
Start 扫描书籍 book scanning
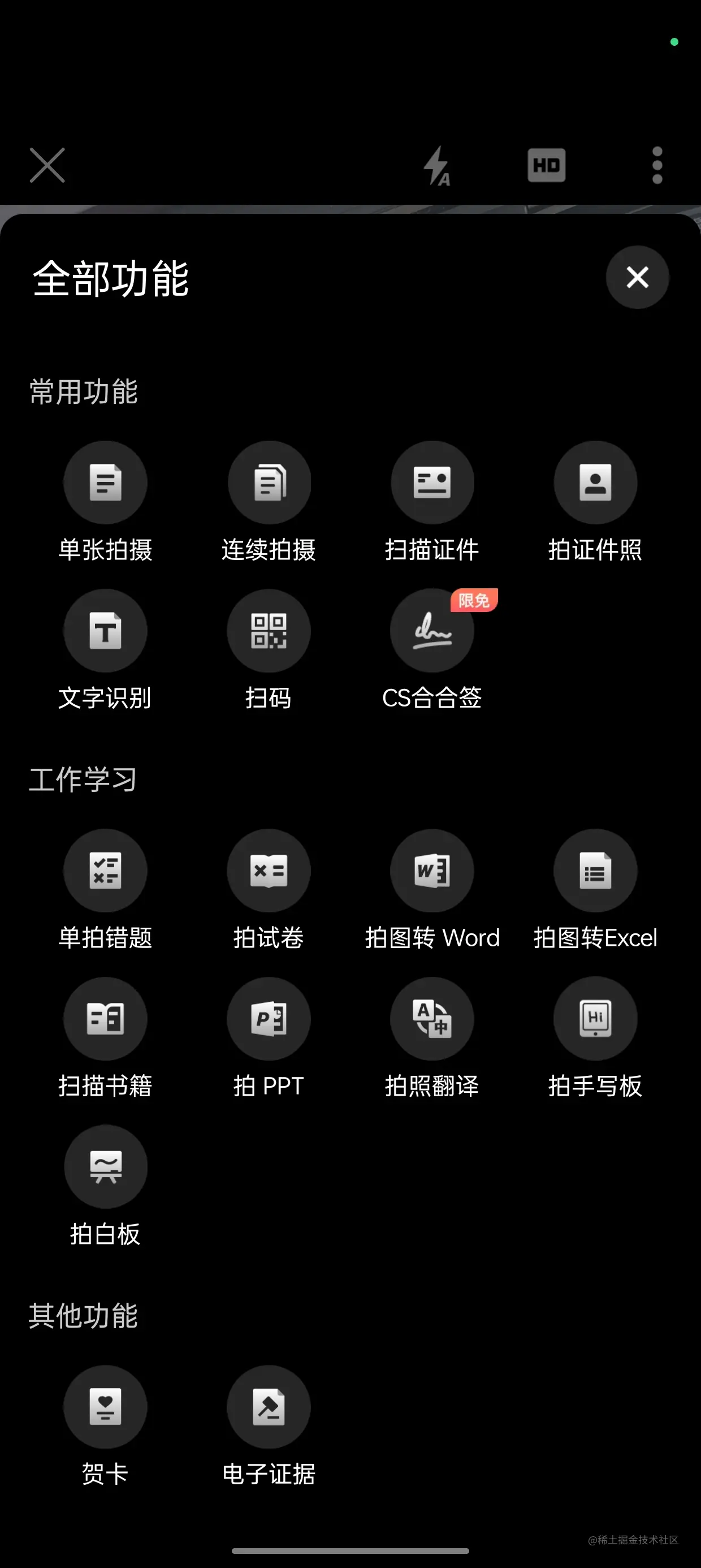(x=105, y=1018)
